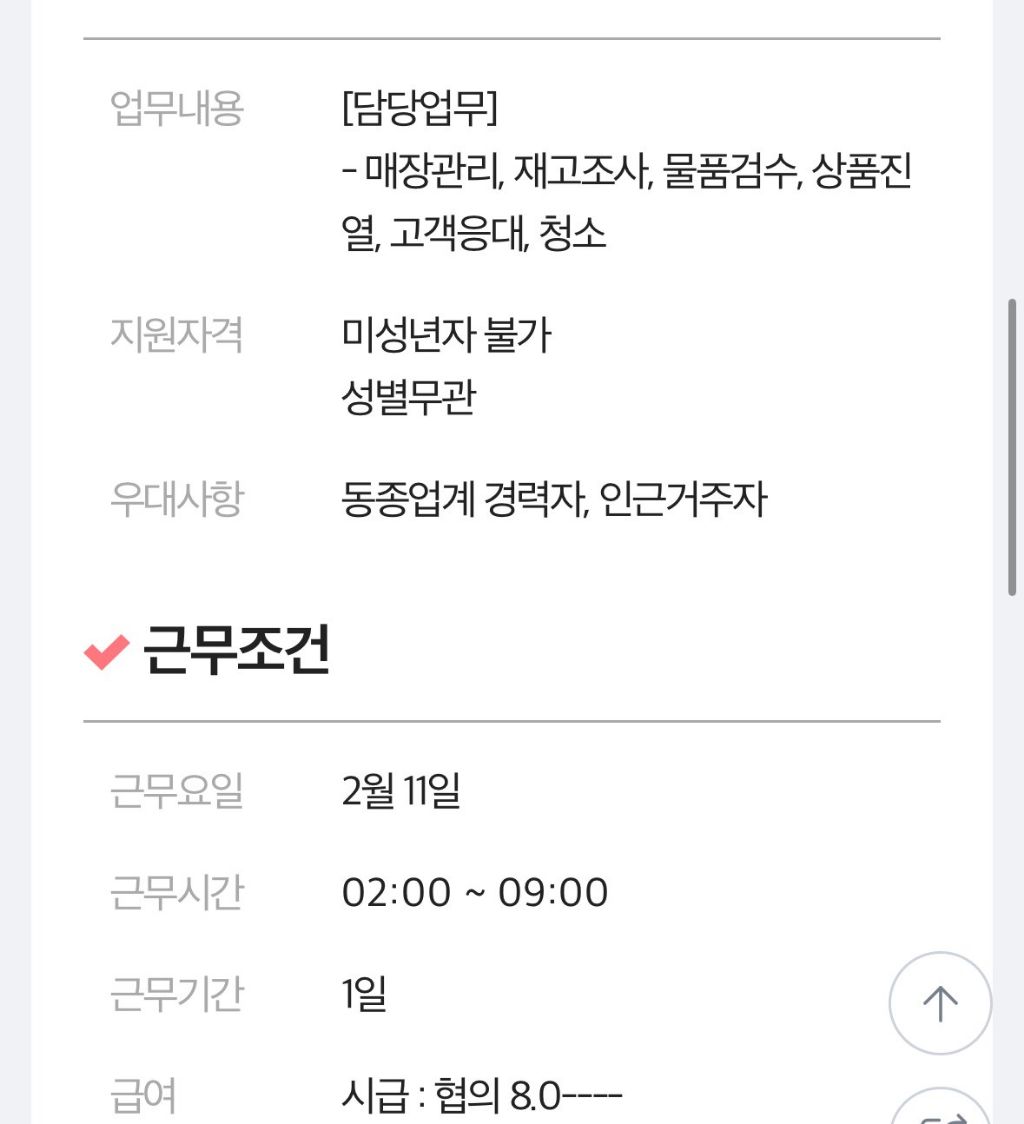Image resolution: width=1024 pixels, height=1124 pixels.
Task: Jump back to top with the up-arrow button
Action: coord(940,1002)
